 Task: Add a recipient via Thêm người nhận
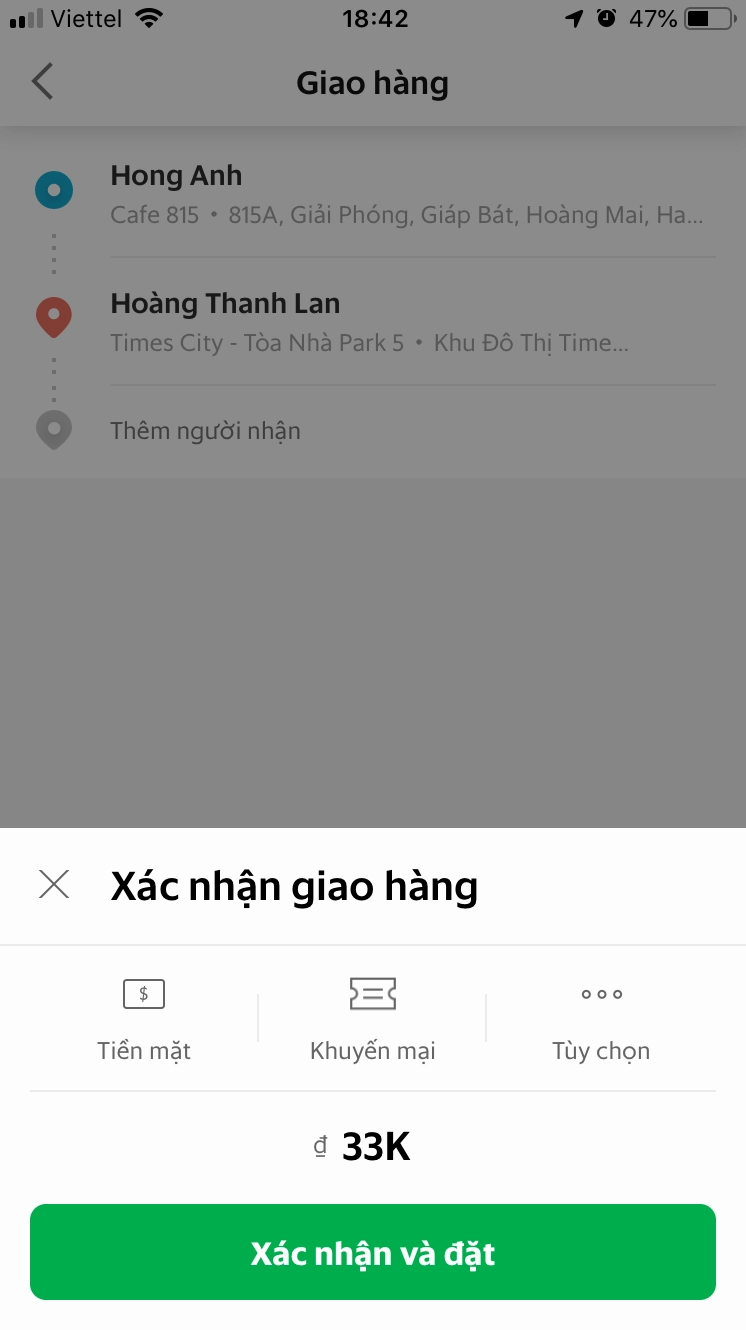tap(204, 430)
